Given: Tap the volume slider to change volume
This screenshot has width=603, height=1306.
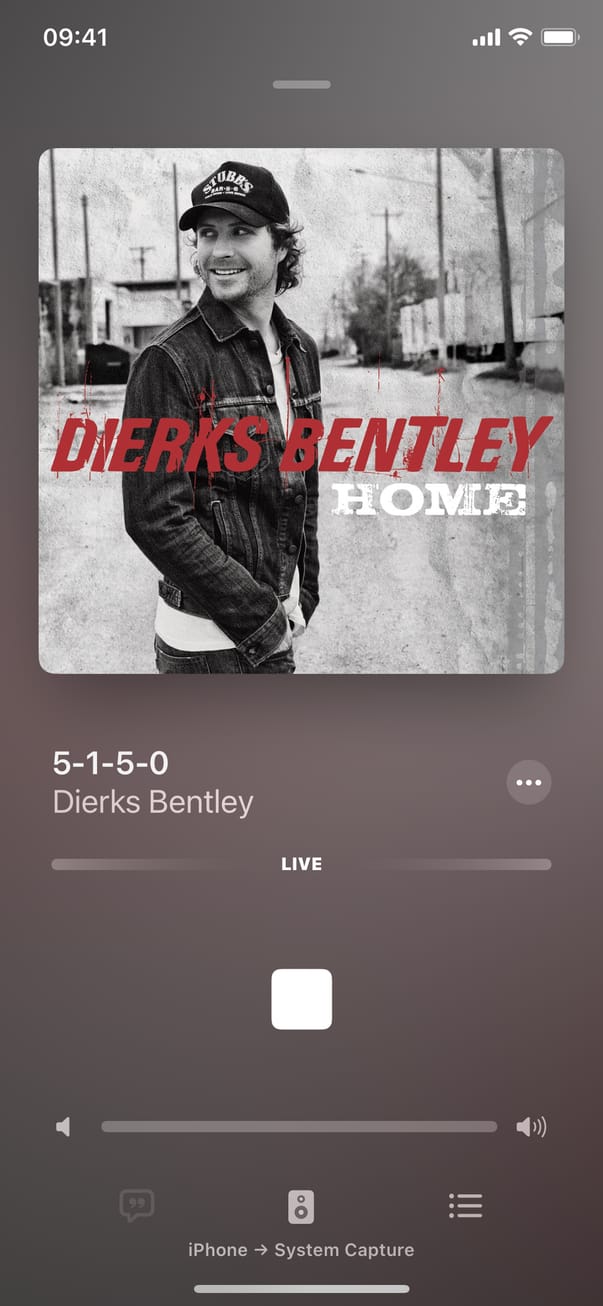Looking at the screenshot, I should [x=299, y=1127].
